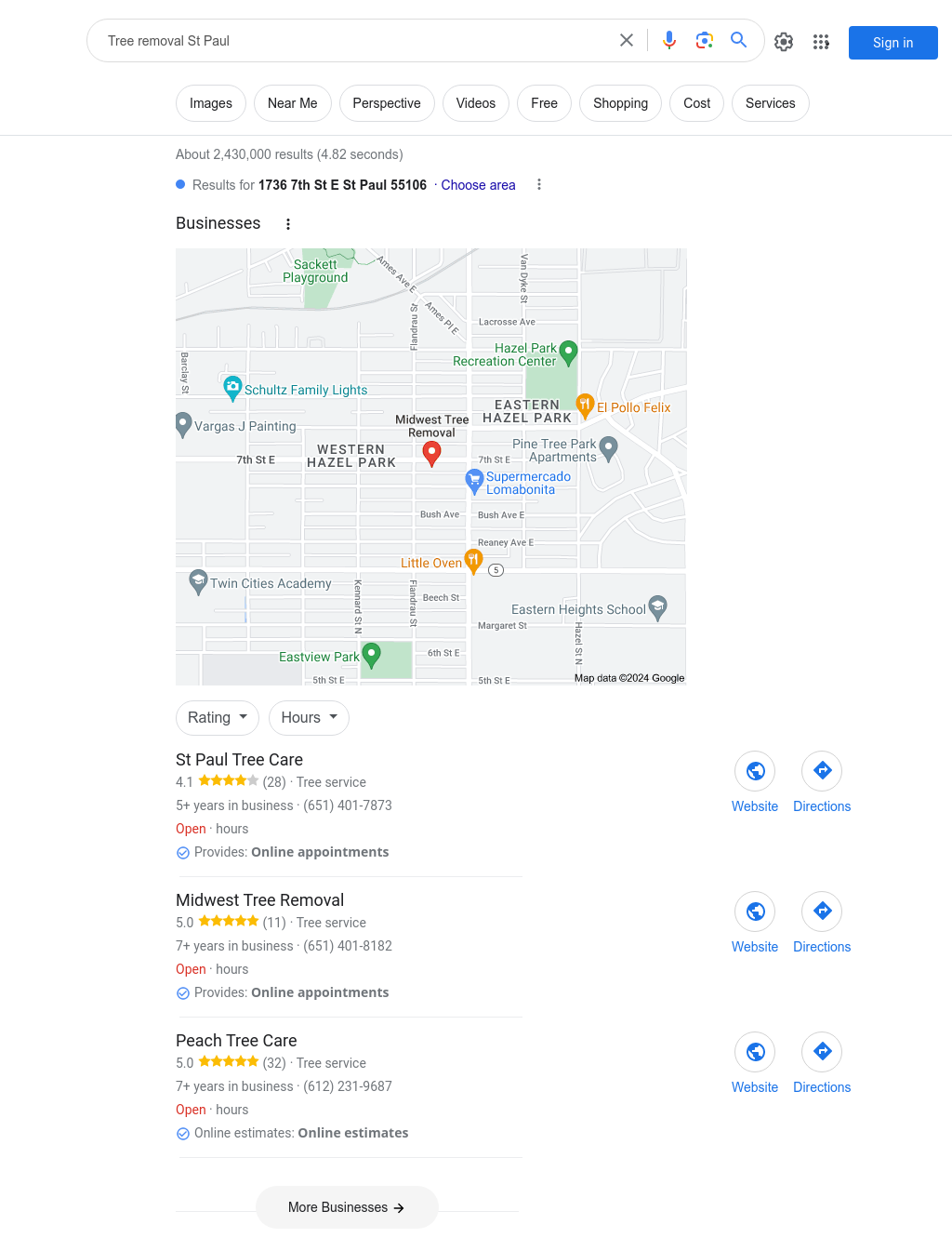Expand the Hours dropdown filter
This screenshot has width=952, height=1251.
(x=309, y=718)
